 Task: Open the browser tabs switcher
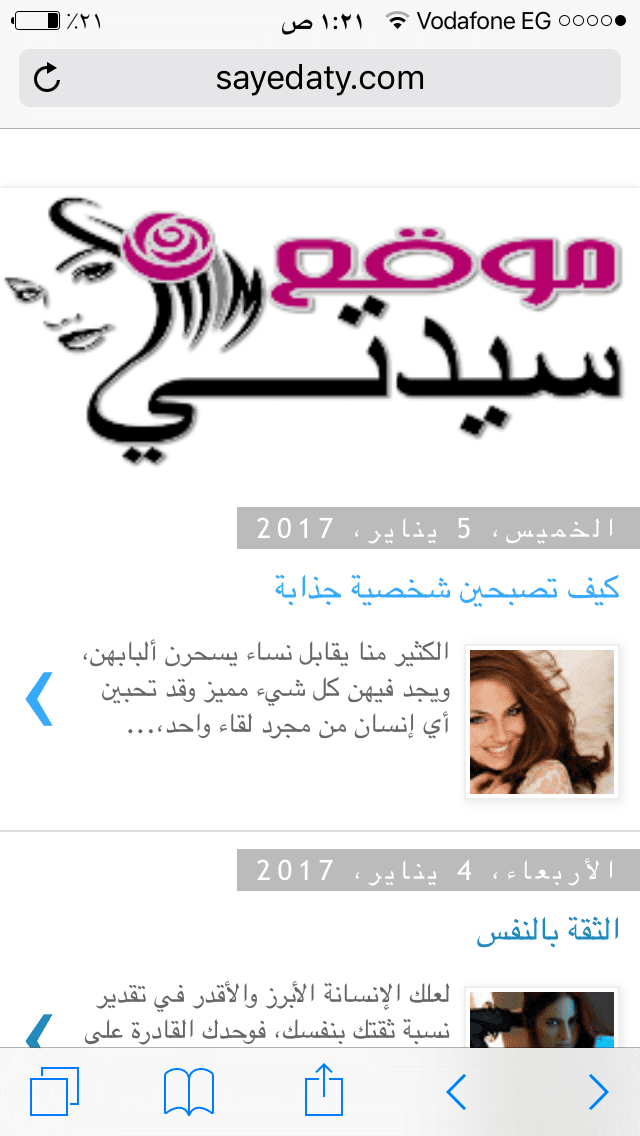coord(54,1091)
